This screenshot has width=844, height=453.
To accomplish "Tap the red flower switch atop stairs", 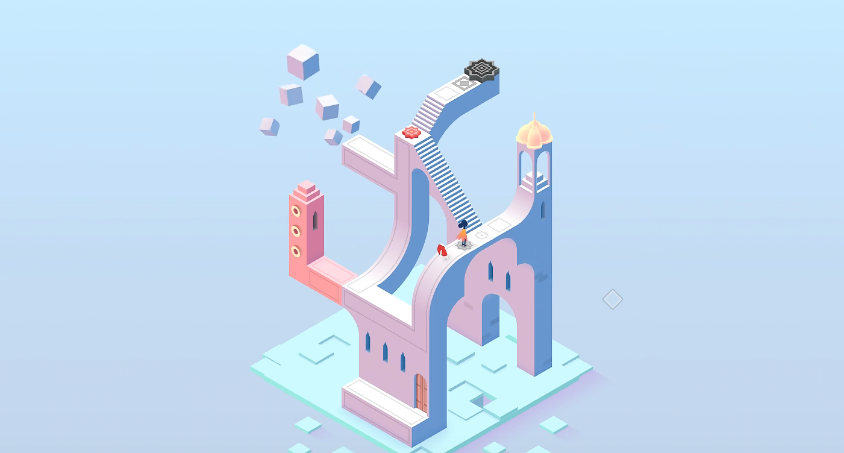I will [411, 132].
